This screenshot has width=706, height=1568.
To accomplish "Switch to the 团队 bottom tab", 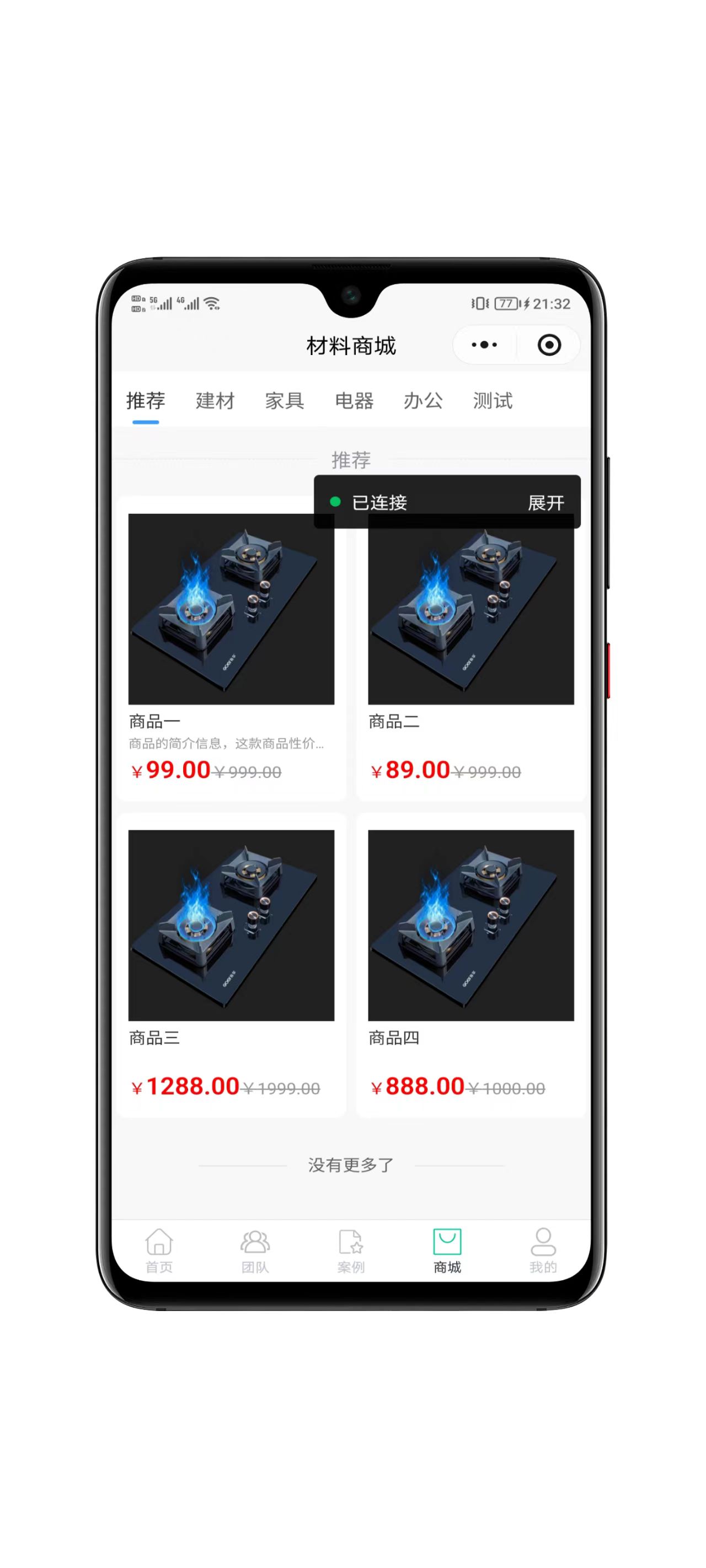I will (255, 1250).
